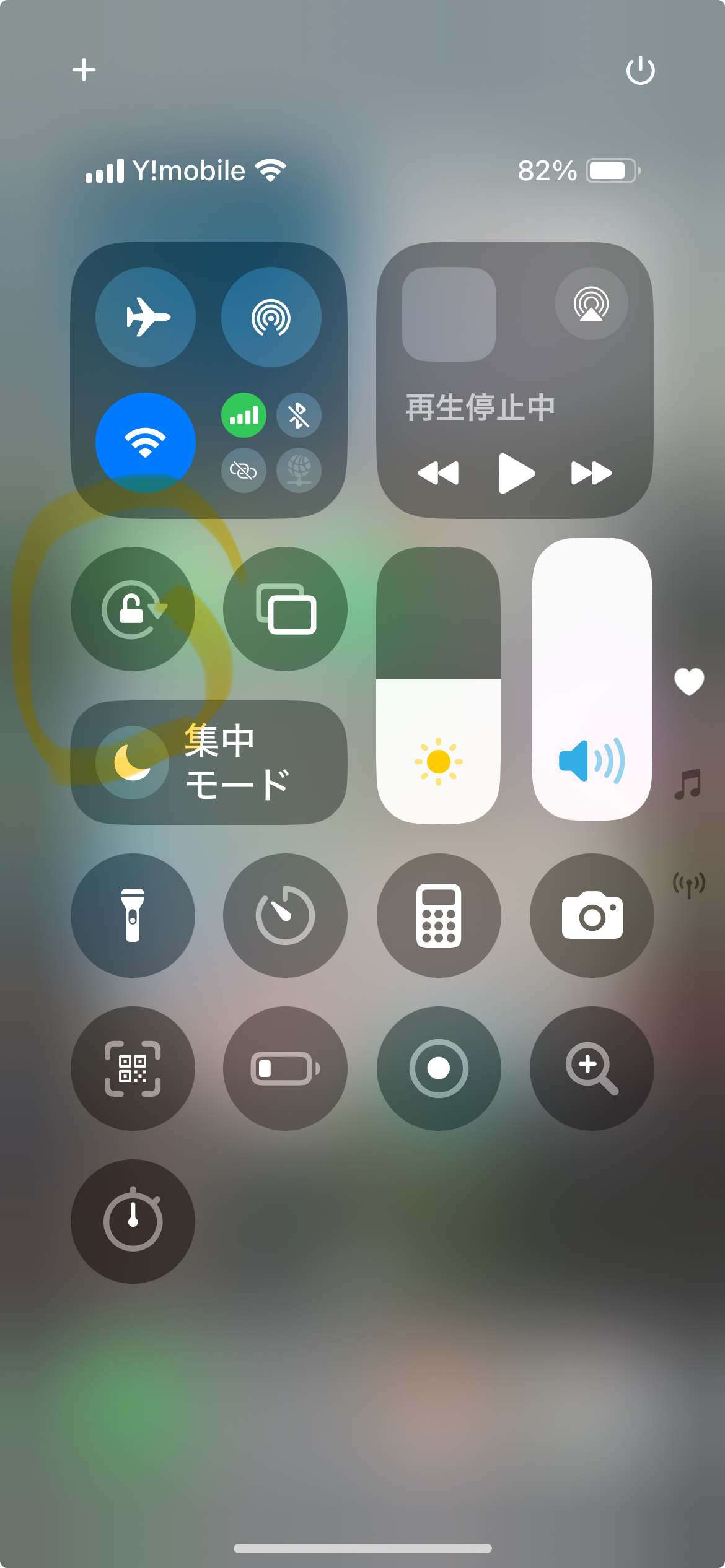Image resolution: width=725 pixels, height=1568 pixels.
Task: Turn on the flashlight
Action: click(x=133, y=915)
